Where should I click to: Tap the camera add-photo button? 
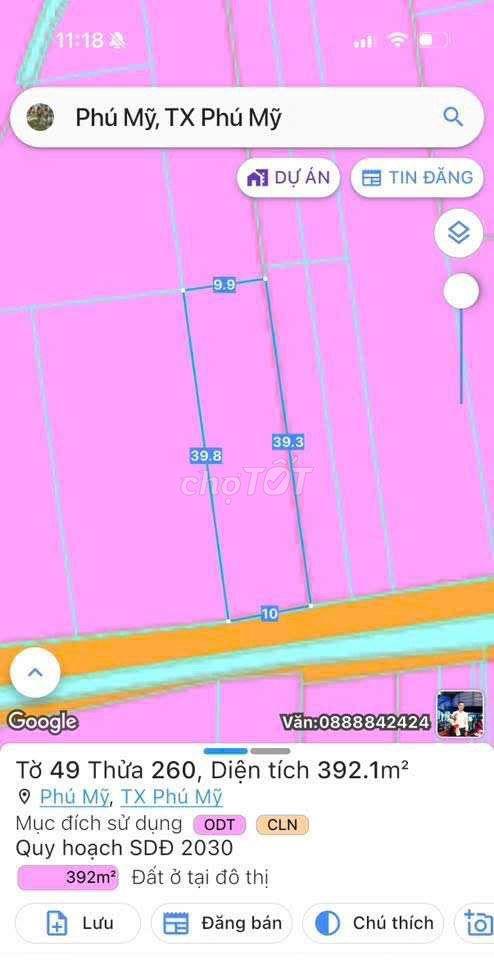point(477,923)
